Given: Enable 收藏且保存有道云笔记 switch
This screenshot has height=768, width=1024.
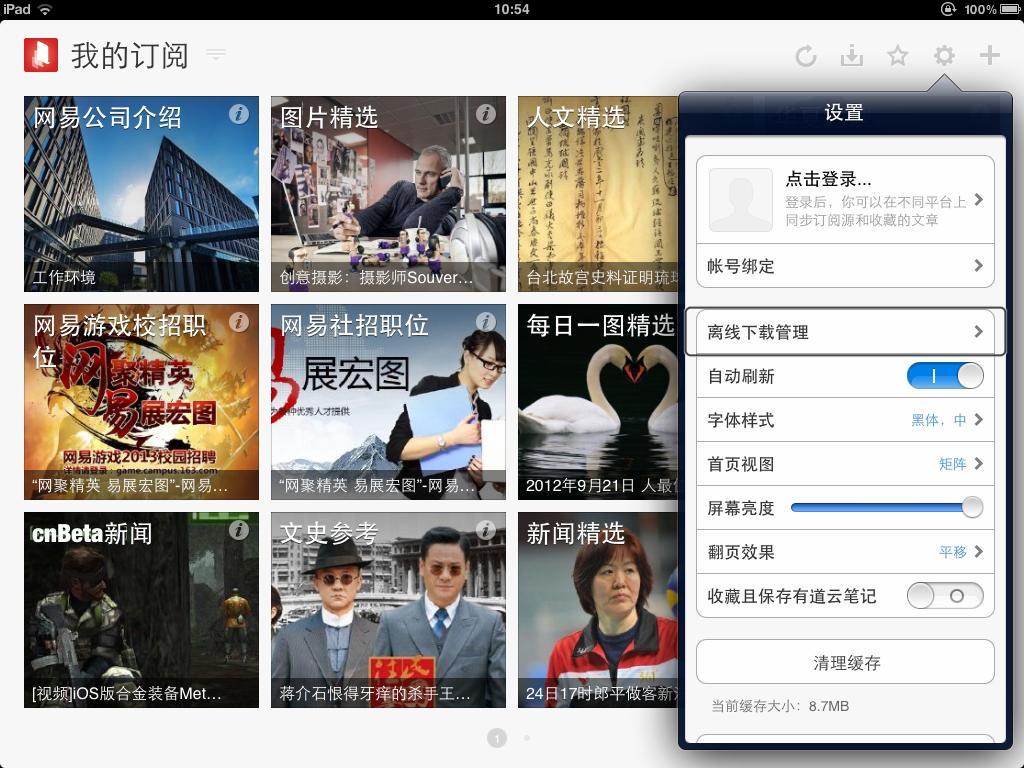Looking at the screenshot, I should tap(944, 596).
